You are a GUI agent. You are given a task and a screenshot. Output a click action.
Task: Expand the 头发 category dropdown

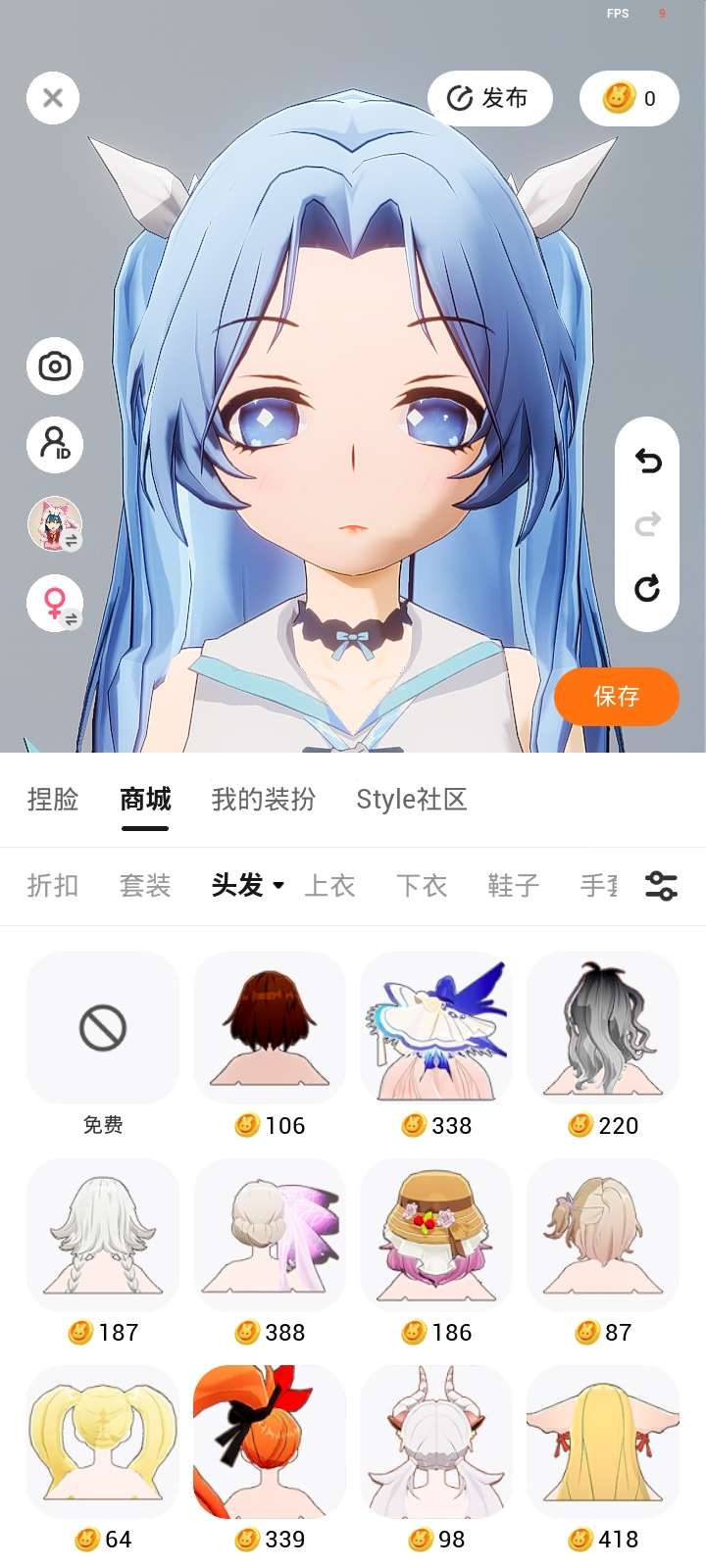248,886
